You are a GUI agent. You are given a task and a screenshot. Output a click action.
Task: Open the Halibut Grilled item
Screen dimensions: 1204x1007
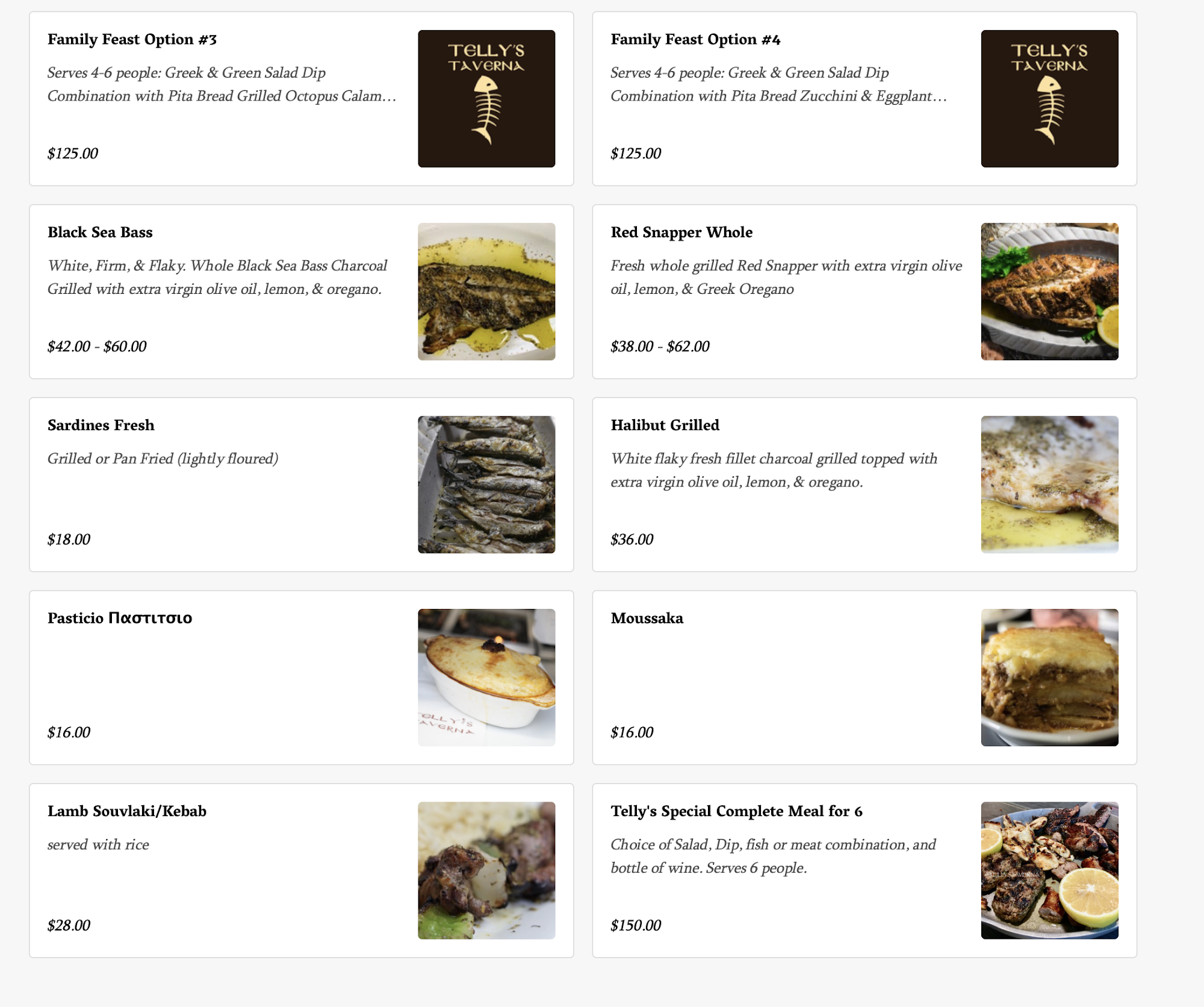864,484
